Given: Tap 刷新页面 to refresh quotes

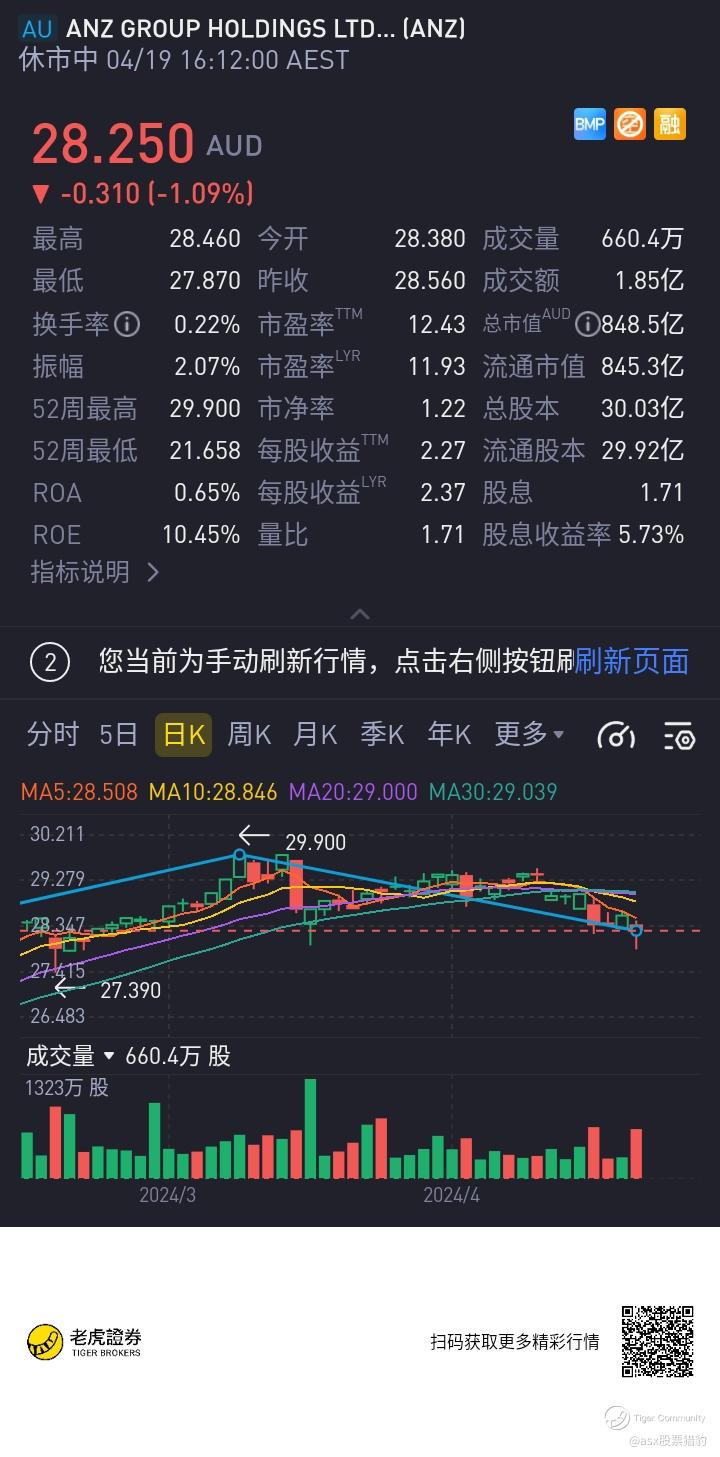Looking at the screenshot, I should click(632, 661).
